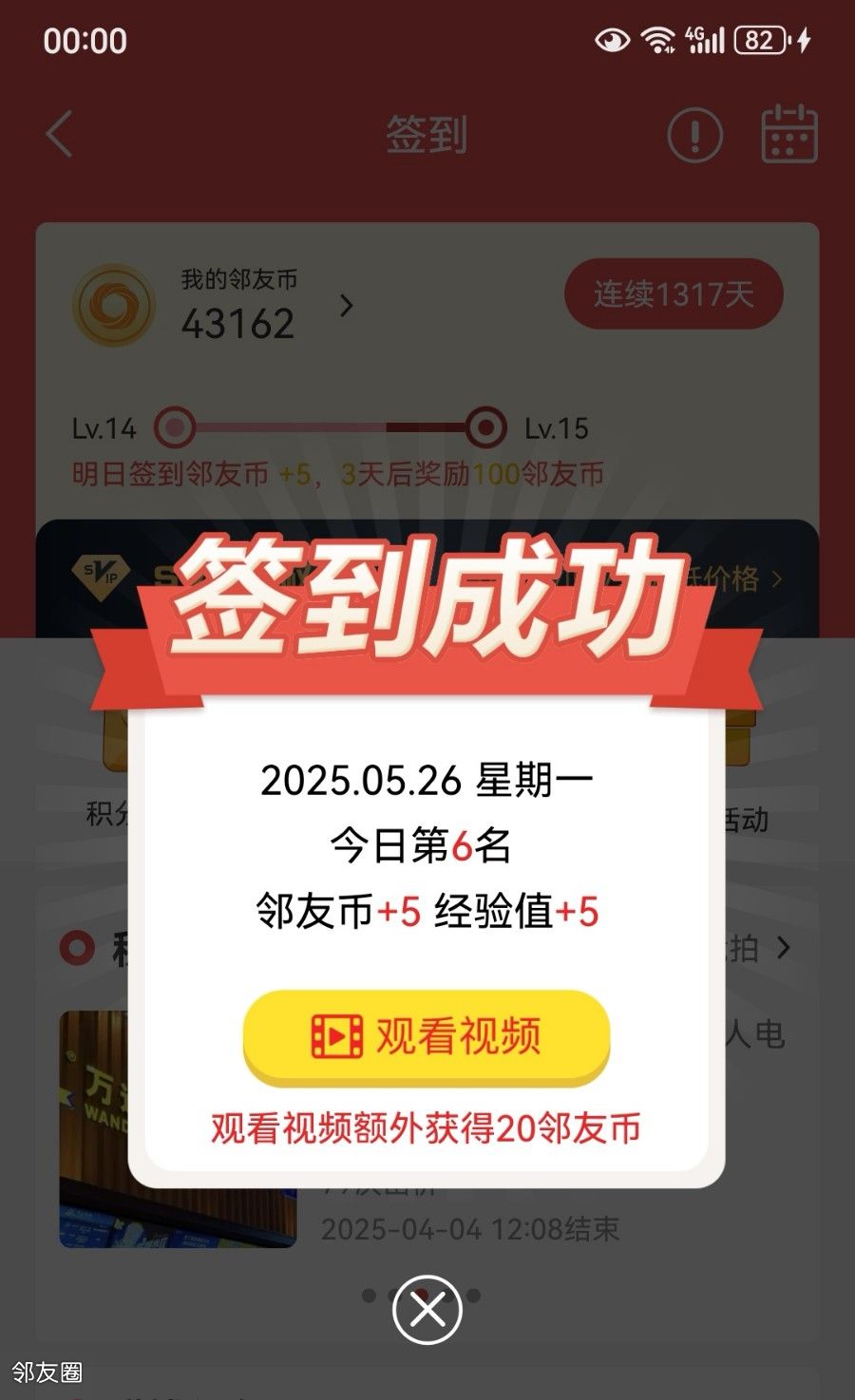Go back from the 签到 page
Image resolution: width=855 pixels, height=1400 pixels.
point(60,134)
